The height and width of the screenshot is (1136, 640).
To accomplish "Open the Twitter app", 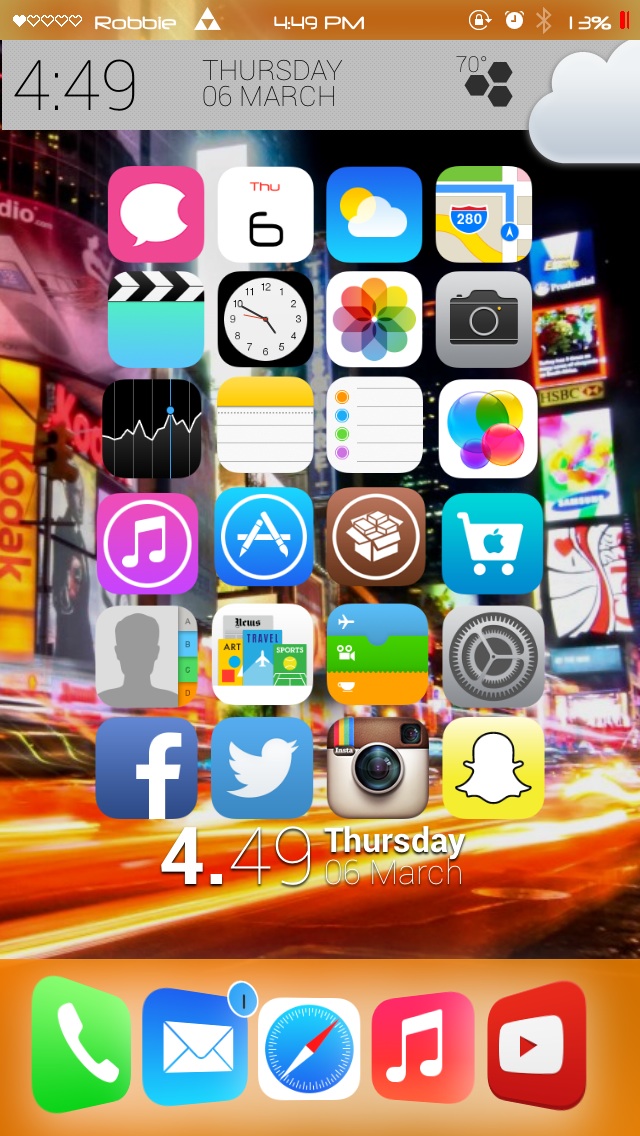I will click(262, 768).
